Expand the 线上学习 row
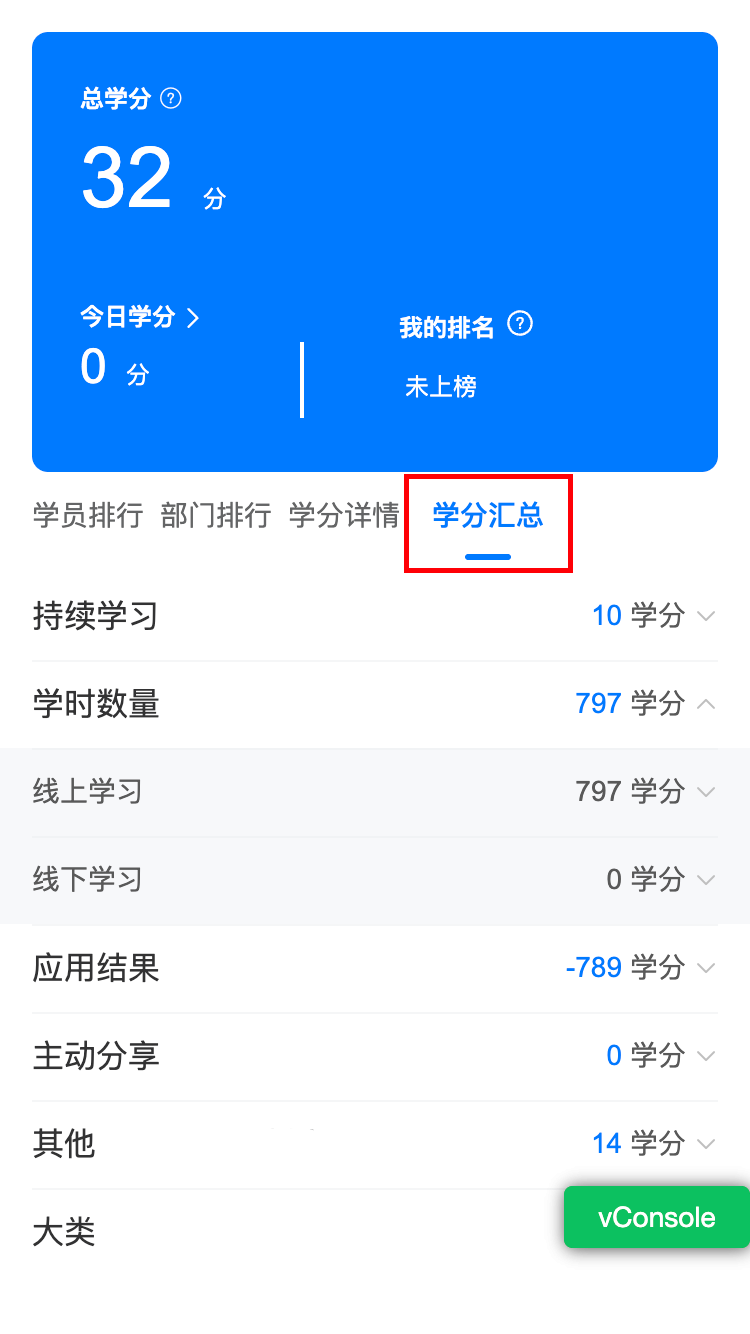 375,793
